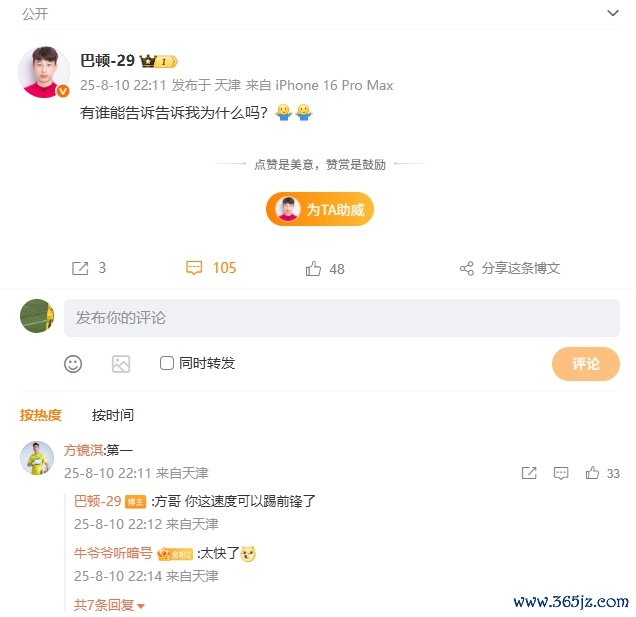Expand the chevron menu at top right

[x=613, y=13]
